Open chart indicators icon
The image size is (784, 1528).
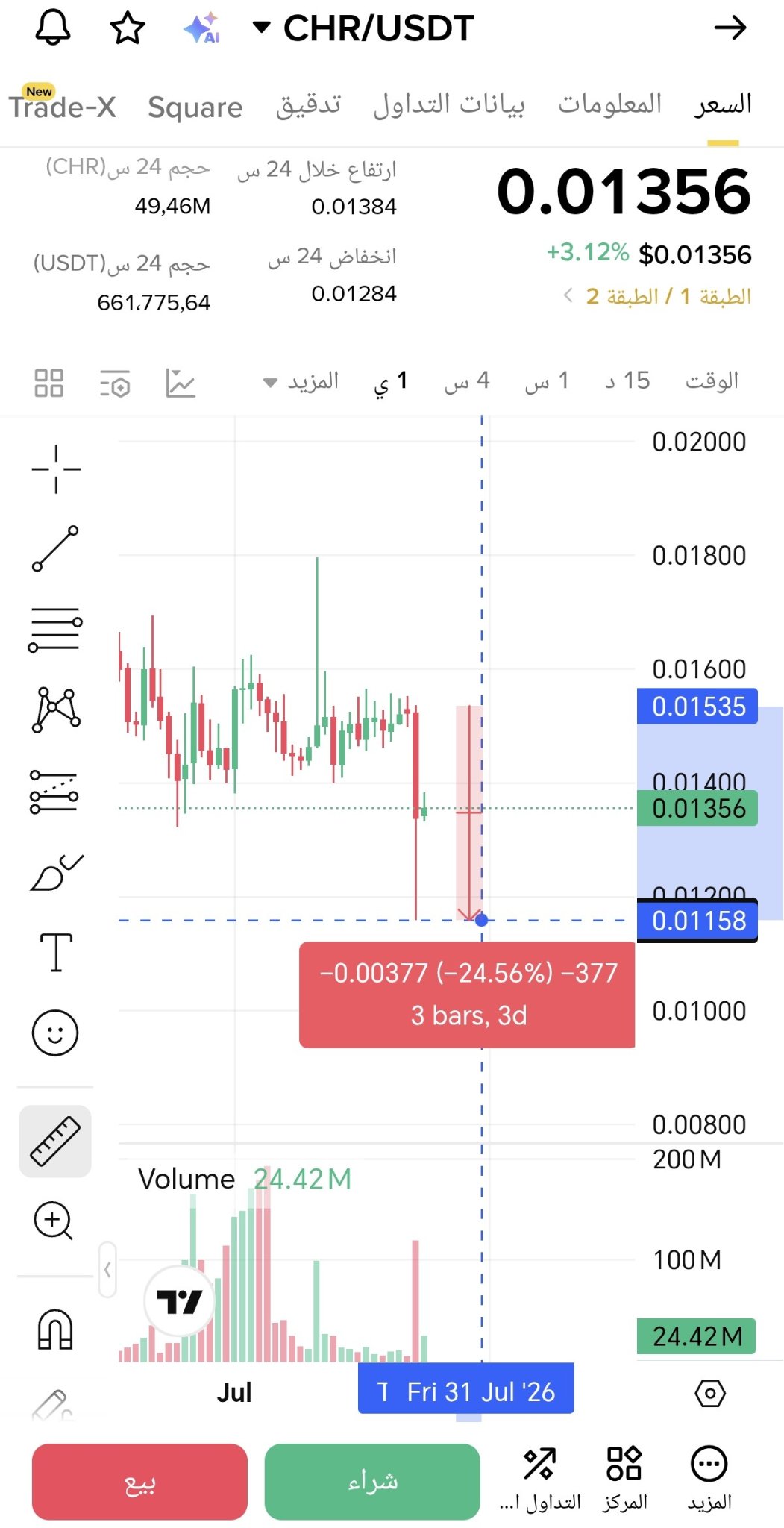pos(181,383)
